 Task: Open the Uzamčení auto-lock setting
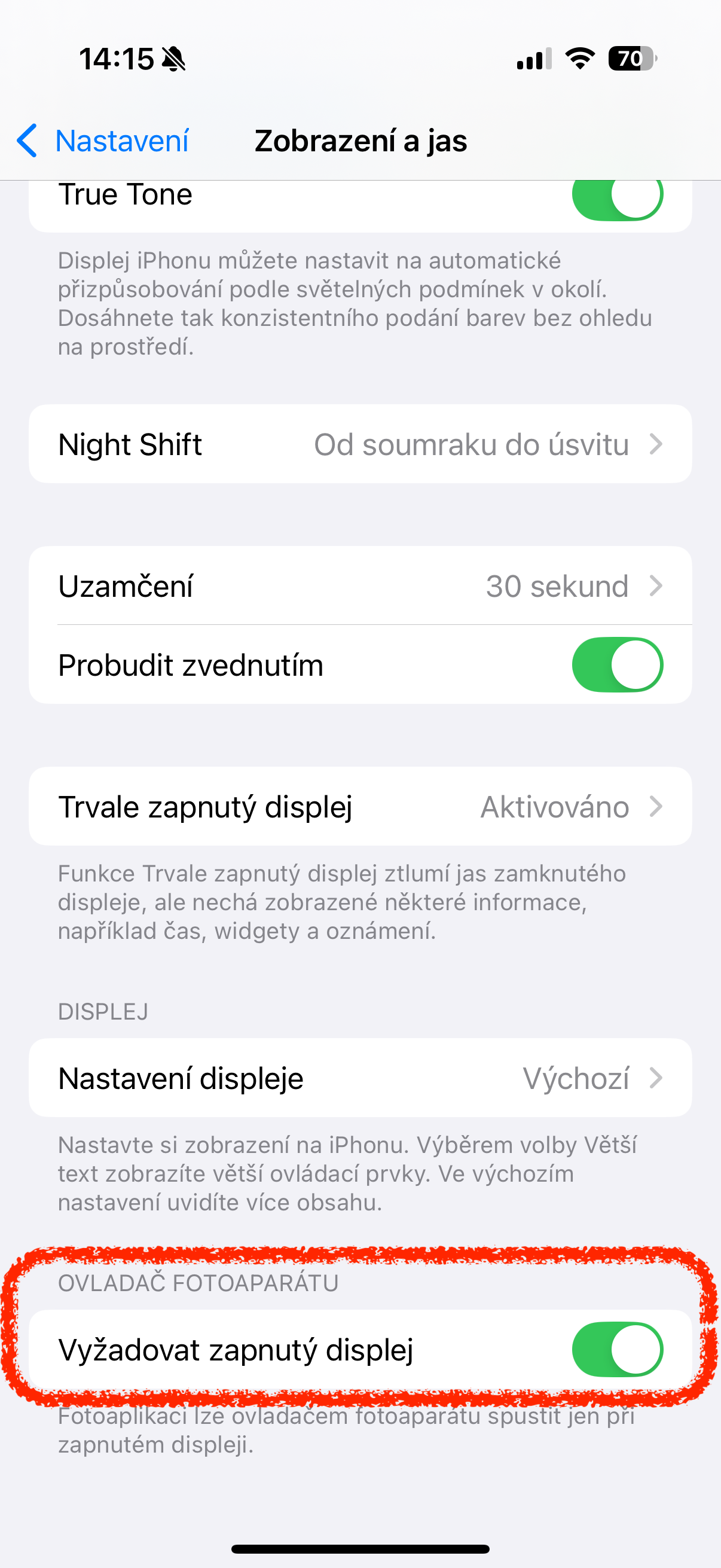tap(360, 586)
